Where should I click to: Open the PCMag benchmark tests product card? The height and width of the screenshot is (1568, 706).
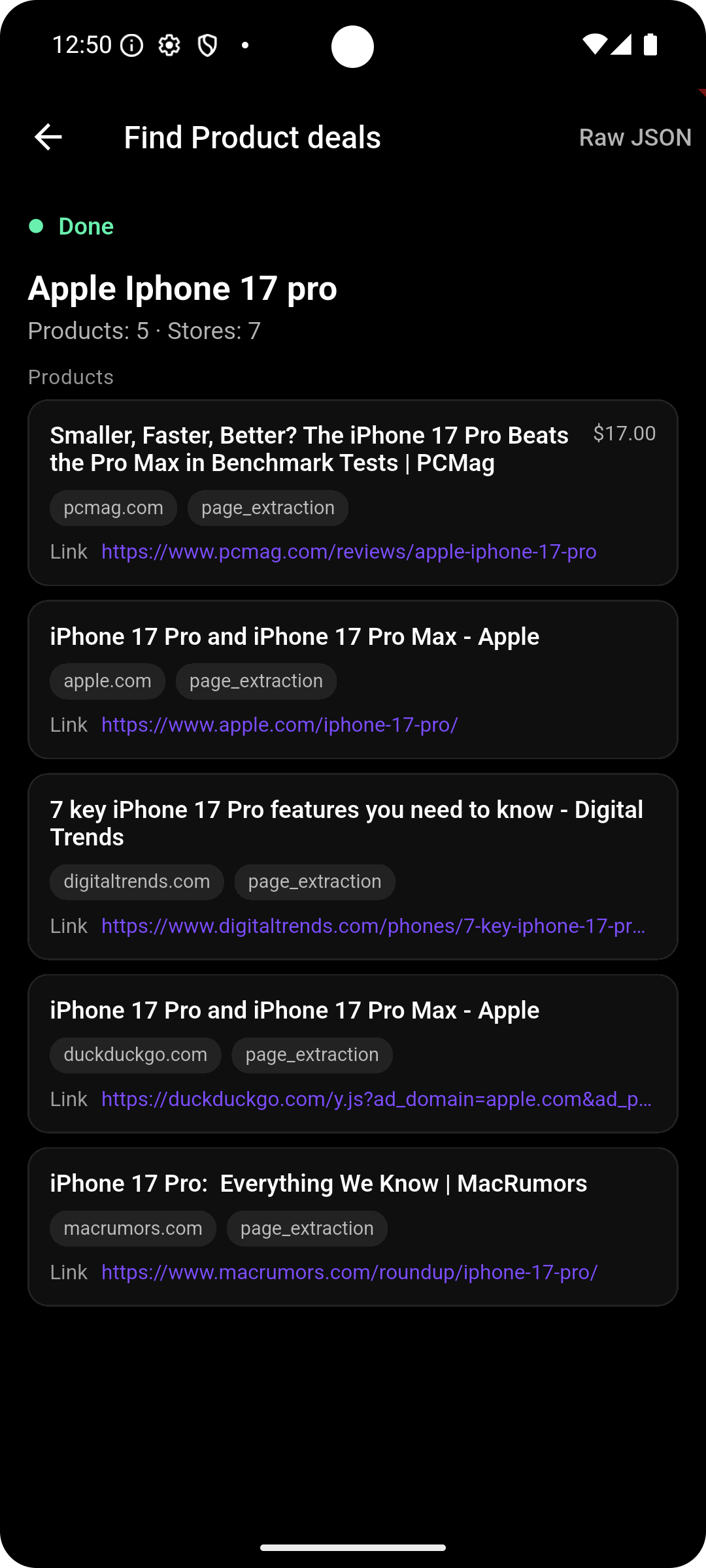click(353, 493)
